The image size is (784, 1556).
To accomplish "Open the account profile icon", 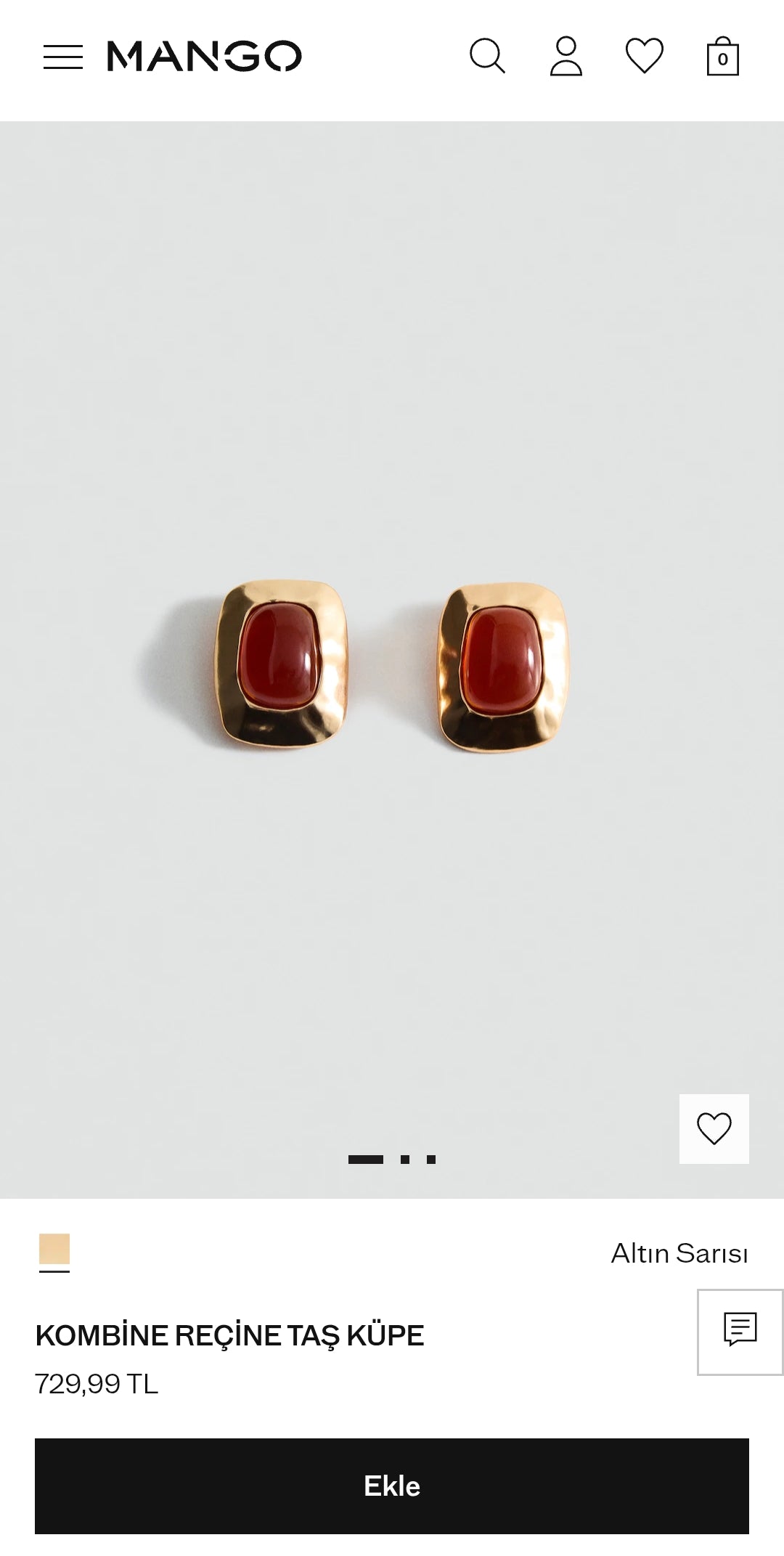I will pos(566,57).
